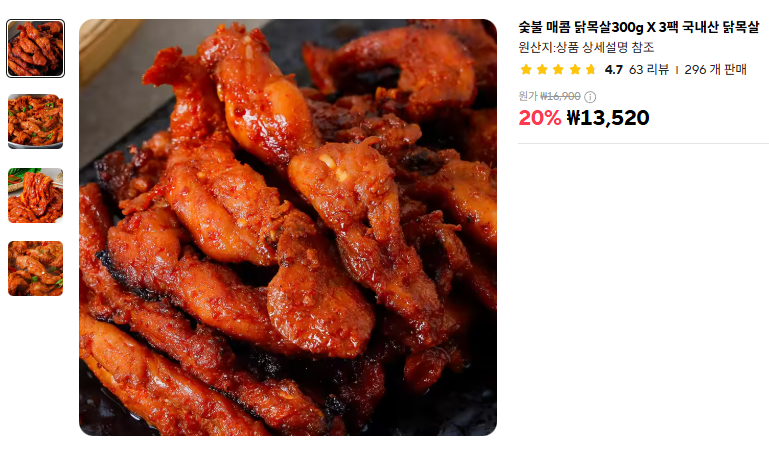Select the first product thumbnail
The image size is (769, 456).
pos(35,49)
